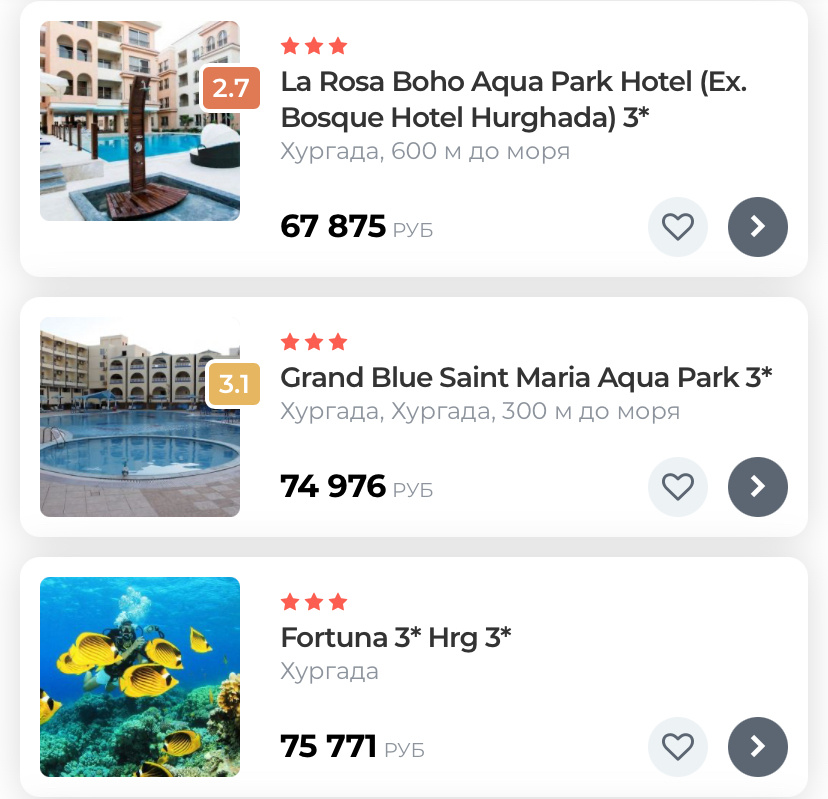This screenshot has width=828, height=799.
Task: Open Fortuna 3* Hrg fish photo
Action: 140,677
